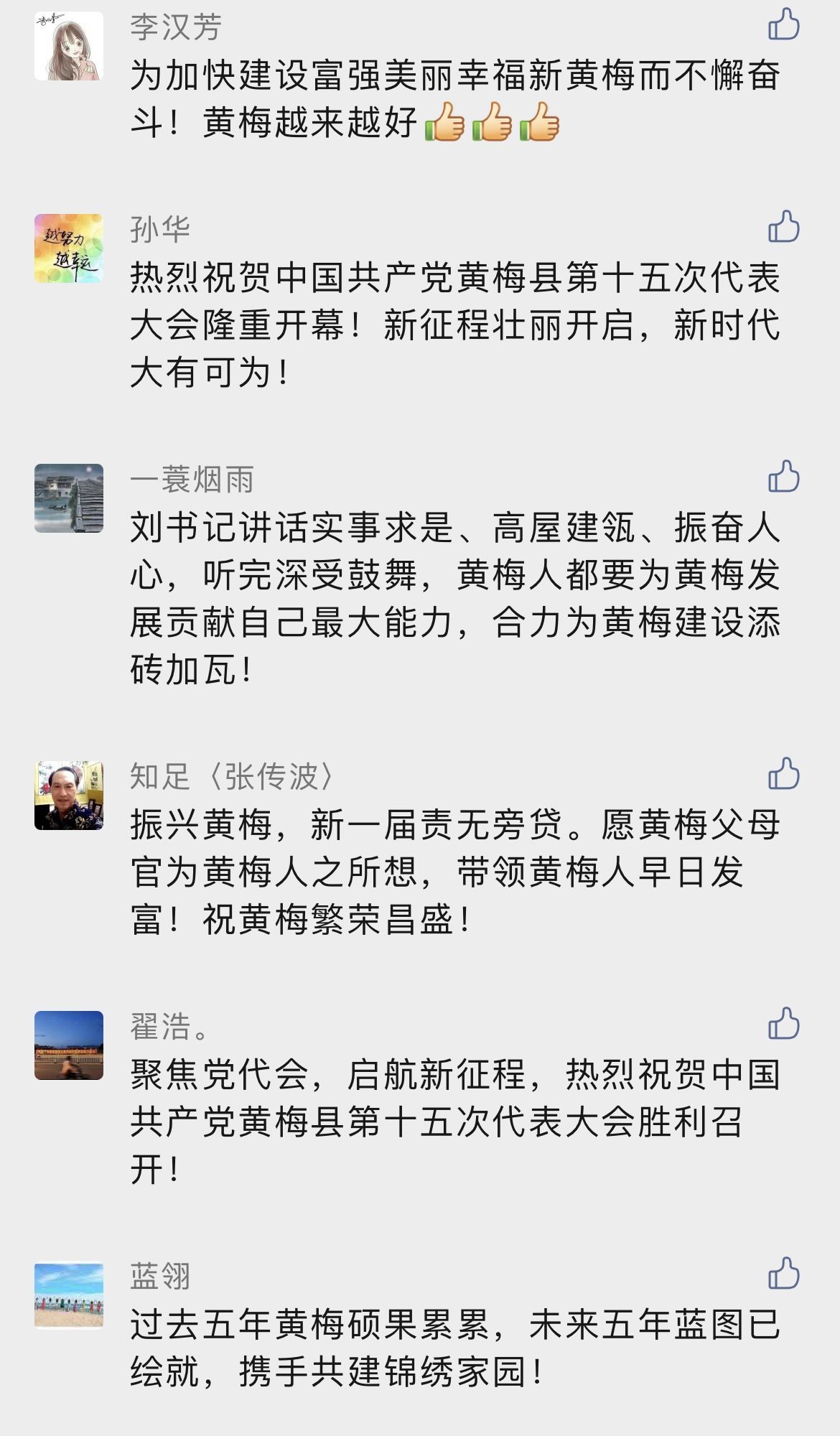The height and width of the screenshot is (1436, 840).
Task: Open 一蓑烟雨's profile avatar
Action: coord(69,498)
